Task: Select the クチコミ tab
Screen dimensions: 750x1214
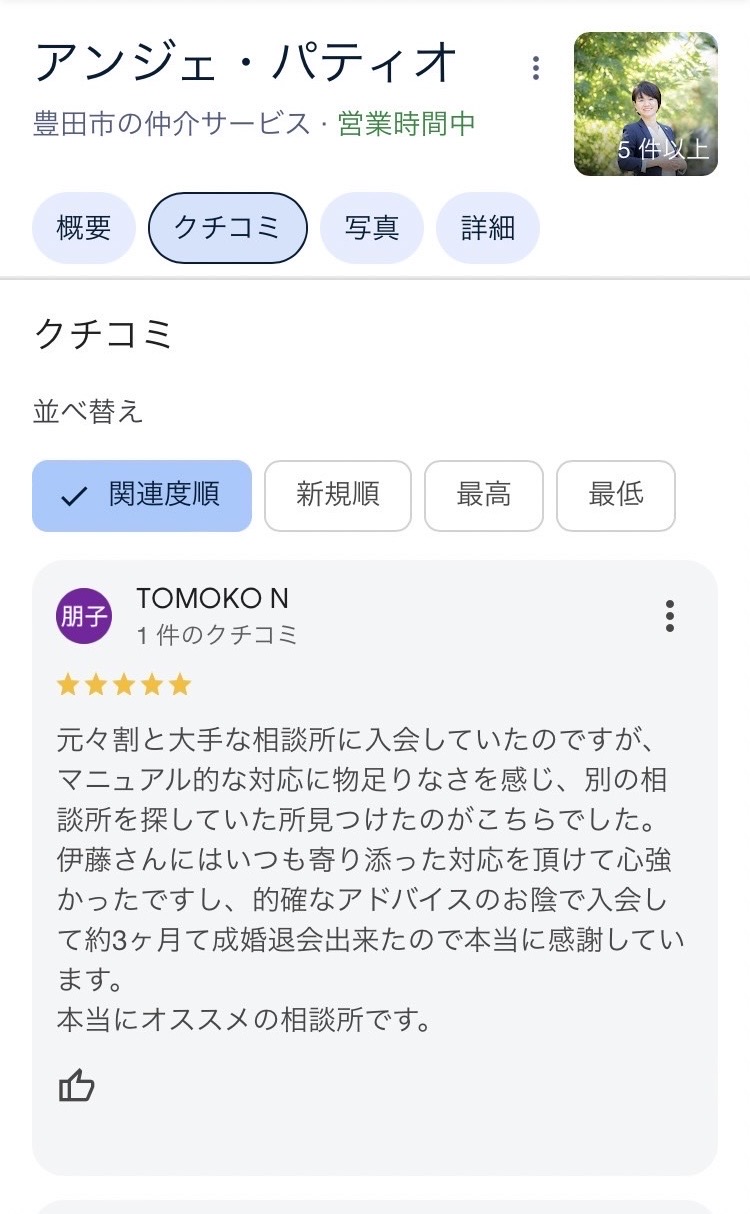Action: click(227, 228)
